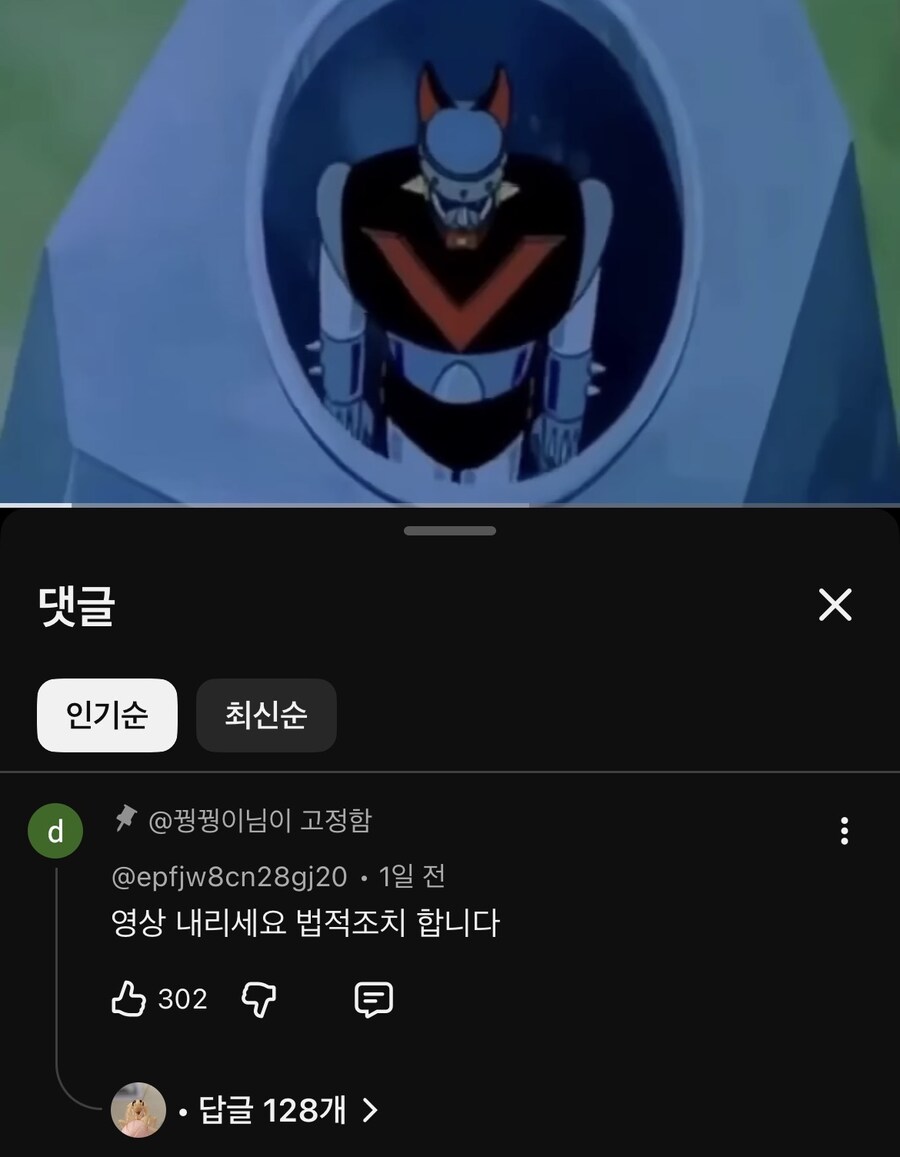Open the @epfjw8cn28gj20 channel link
Screen dimensions: 900x1157
tap(229, 877)
